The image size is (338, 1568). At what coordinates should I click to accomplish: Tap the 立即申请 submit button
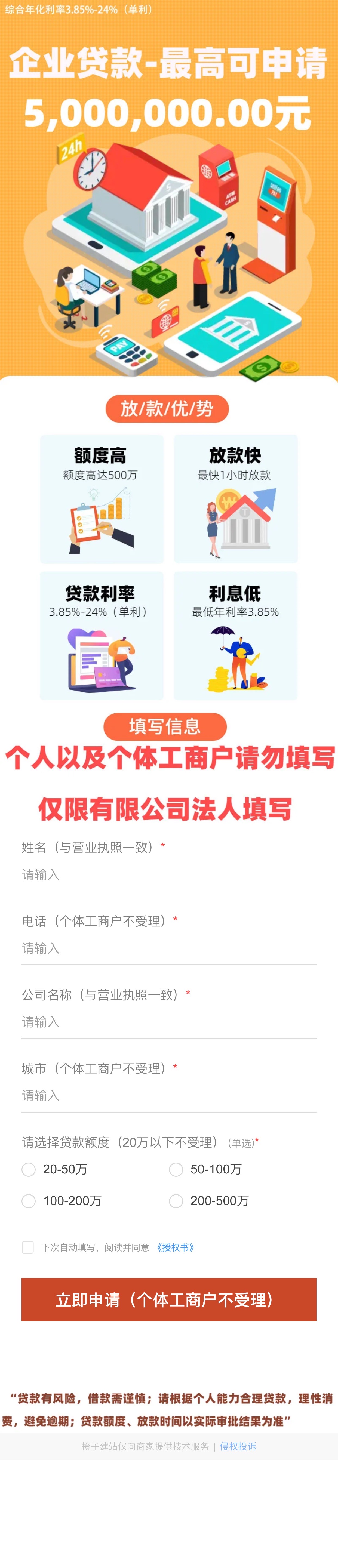coord(169,1299)
